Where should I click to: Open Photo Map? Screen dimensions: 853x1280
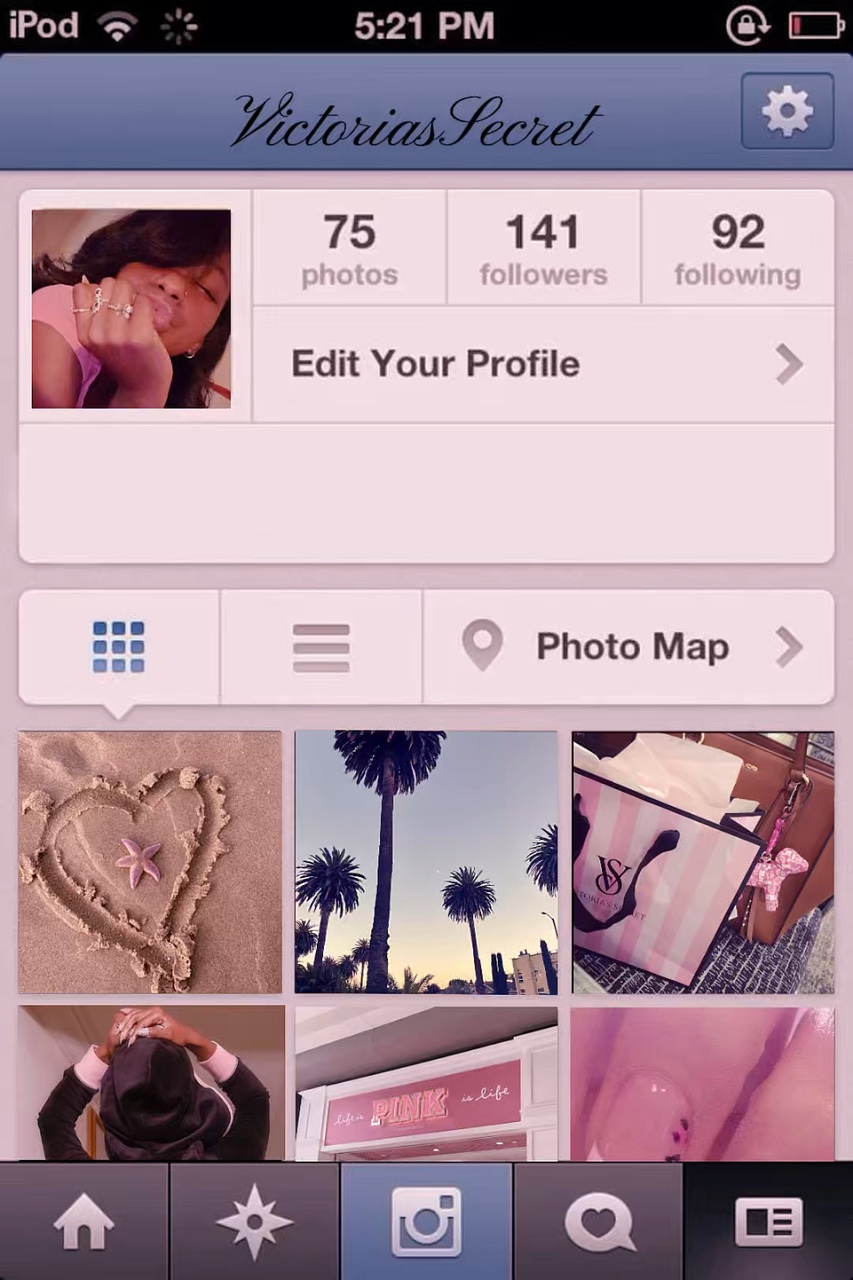coord(629,647)
